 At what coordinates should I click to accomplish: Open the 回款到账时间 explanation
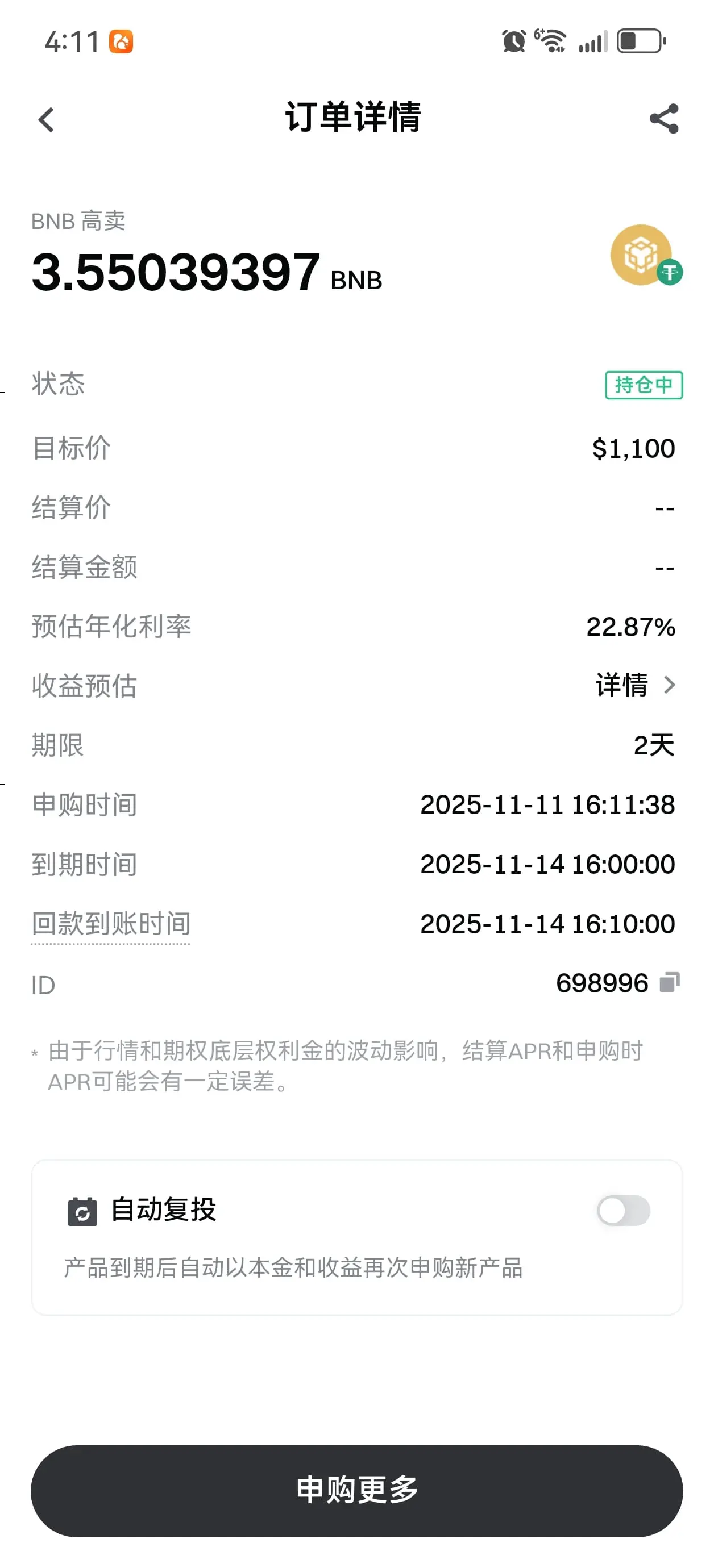110,923
